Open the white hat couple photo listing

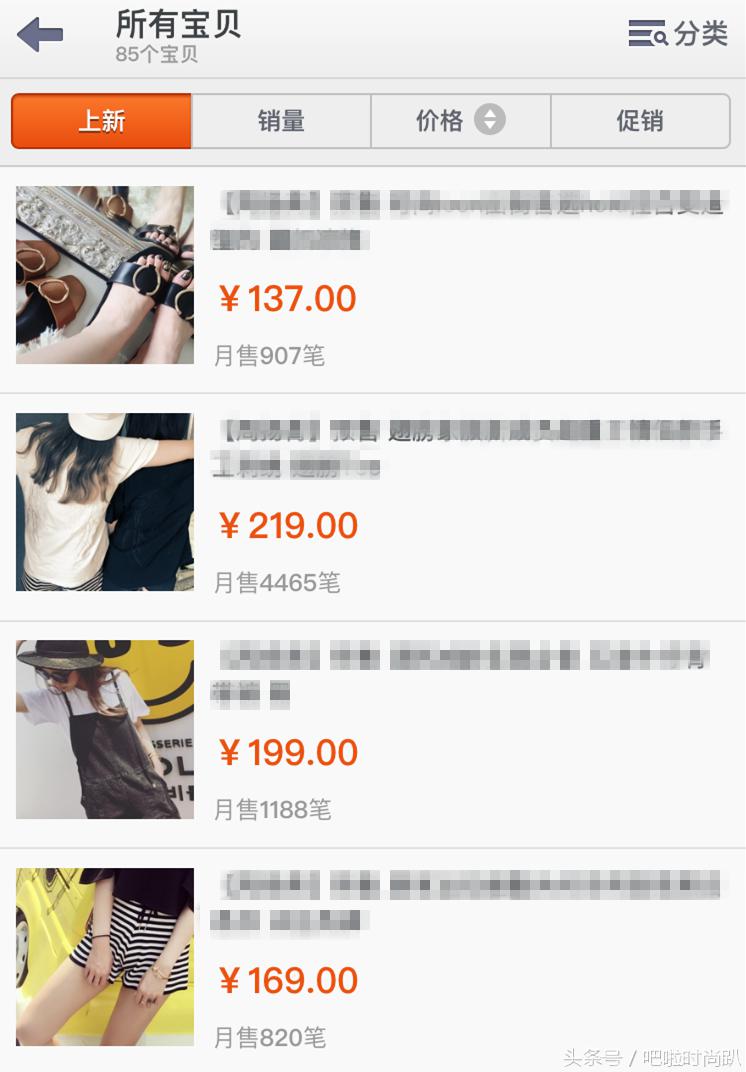[x=104, y=502]
